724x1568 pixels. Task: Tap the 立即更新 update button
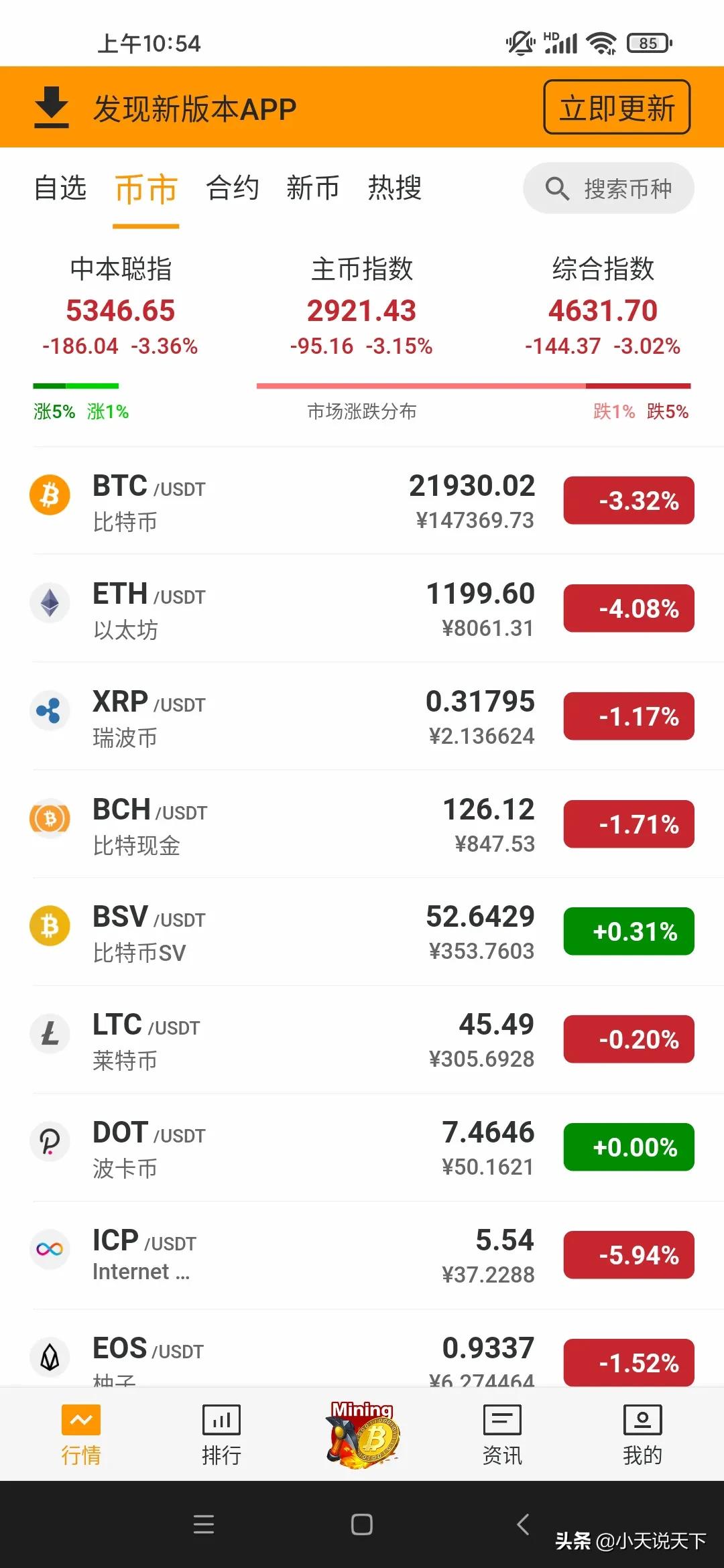[x=616, y=107]
